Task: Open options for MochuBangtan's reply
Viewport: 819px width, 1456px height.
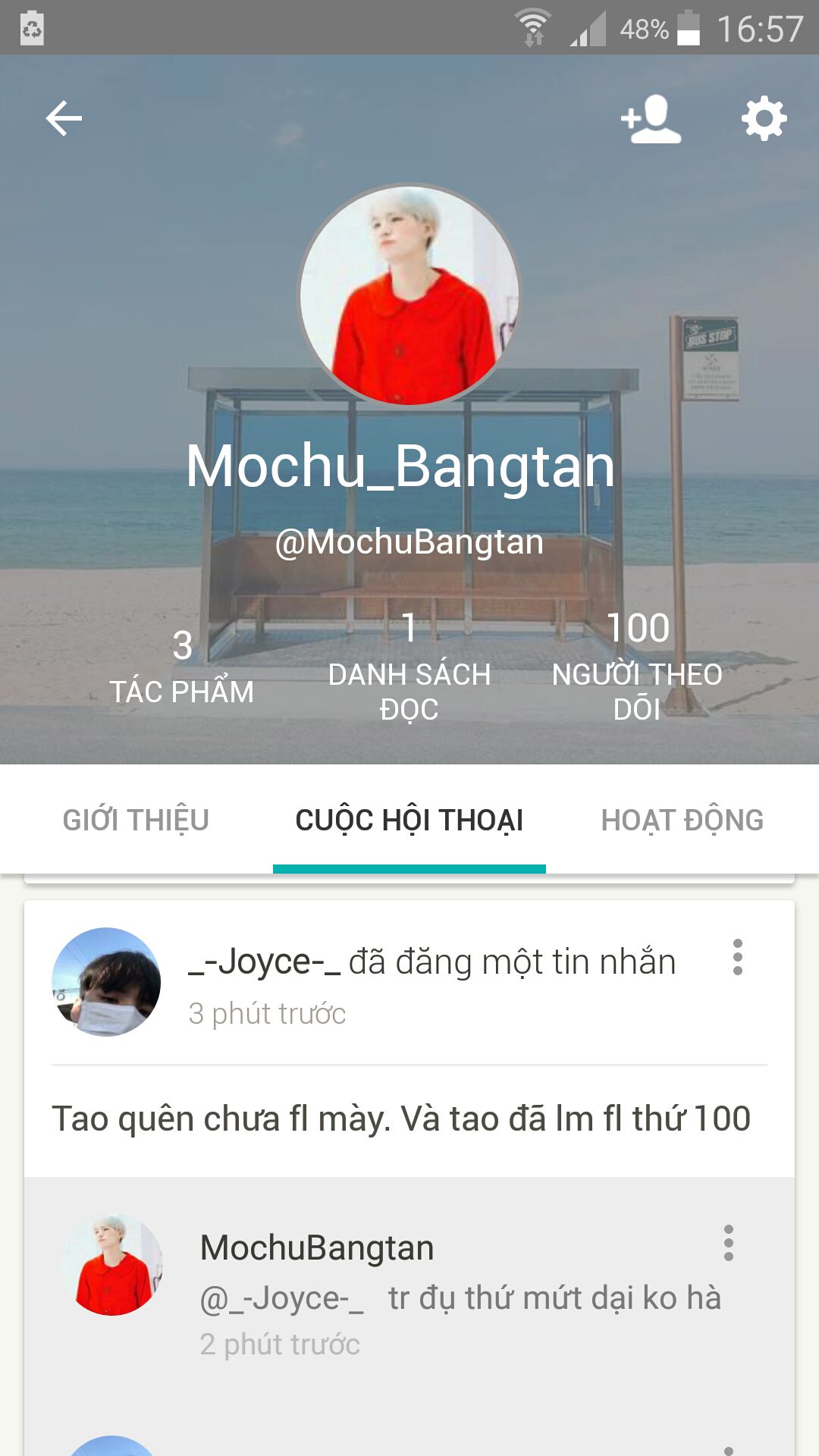Action: (728, 1243)
